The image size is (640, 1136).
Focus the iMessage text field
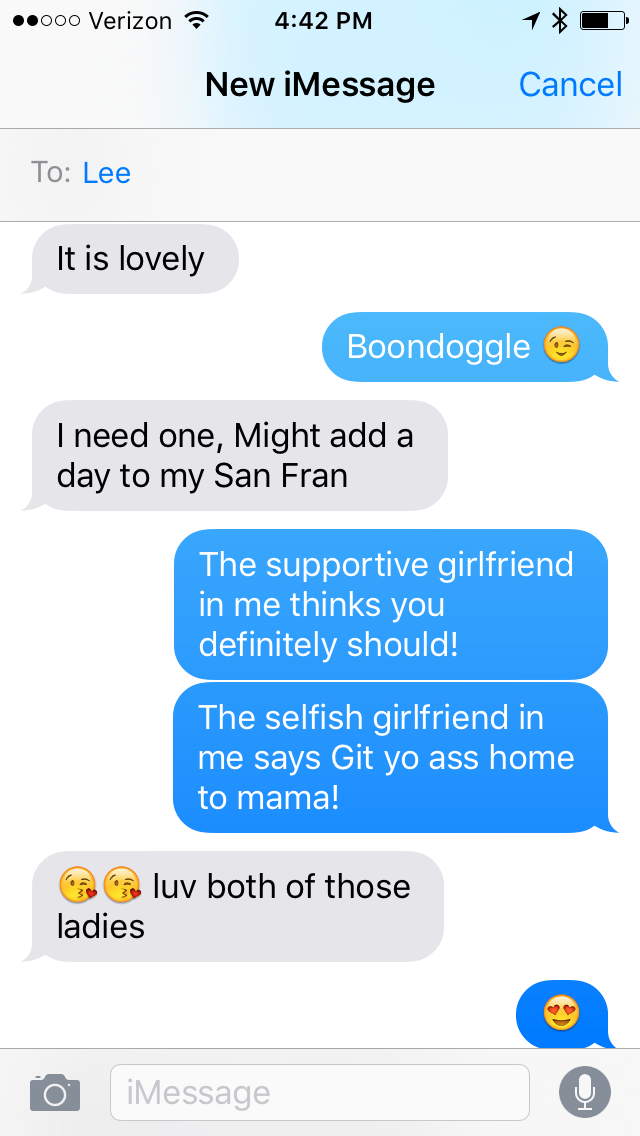coord(319,1092)
